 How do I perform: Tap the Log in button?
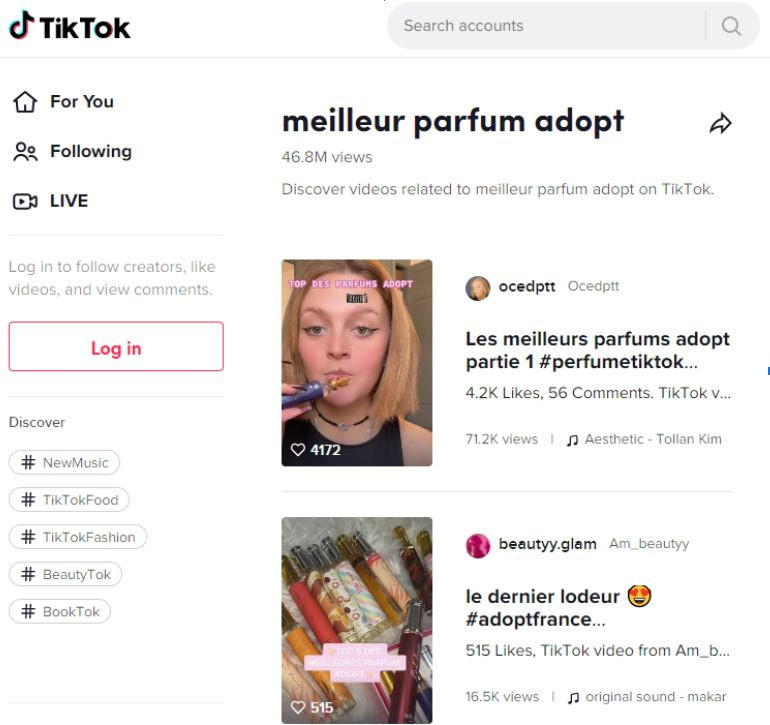point(116,347)
